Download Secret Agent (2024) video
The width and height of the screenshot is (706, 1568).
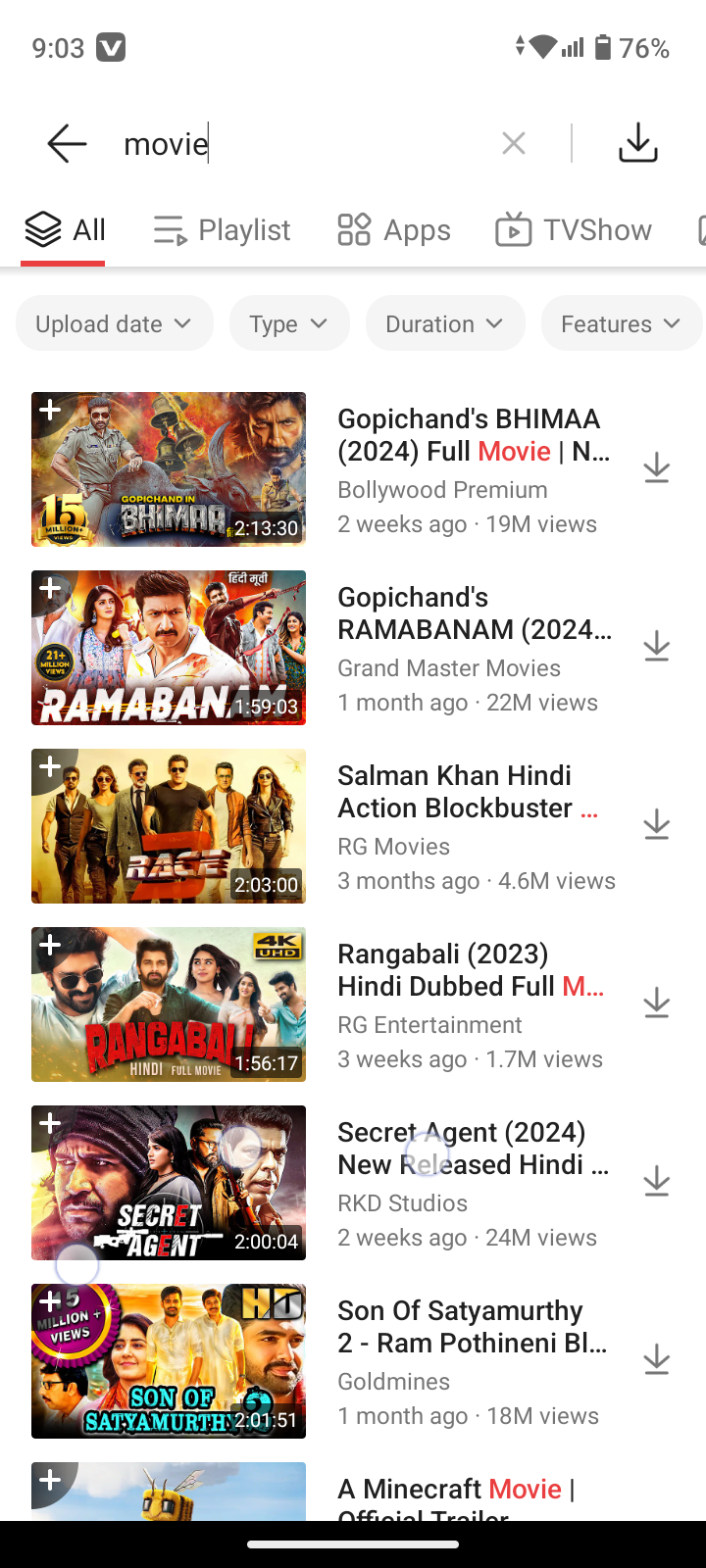point(656,1183)
